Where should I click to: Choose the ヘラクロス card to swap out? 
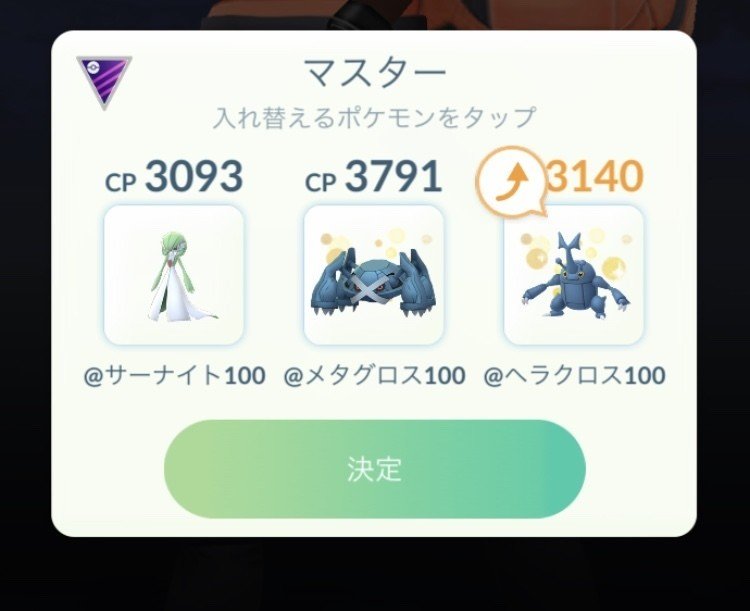click(574, 275)
